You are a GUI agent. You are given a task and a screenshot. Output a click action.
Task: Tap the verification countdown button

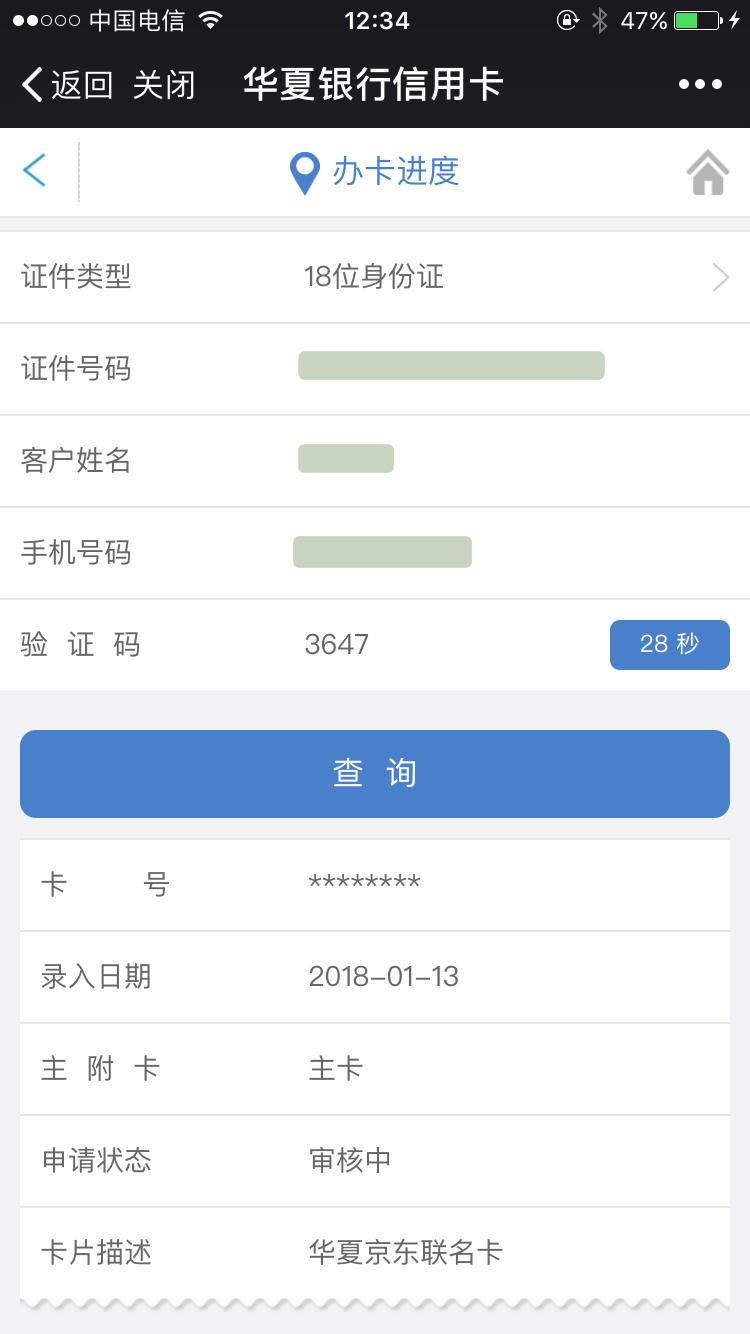pos(670,644)
